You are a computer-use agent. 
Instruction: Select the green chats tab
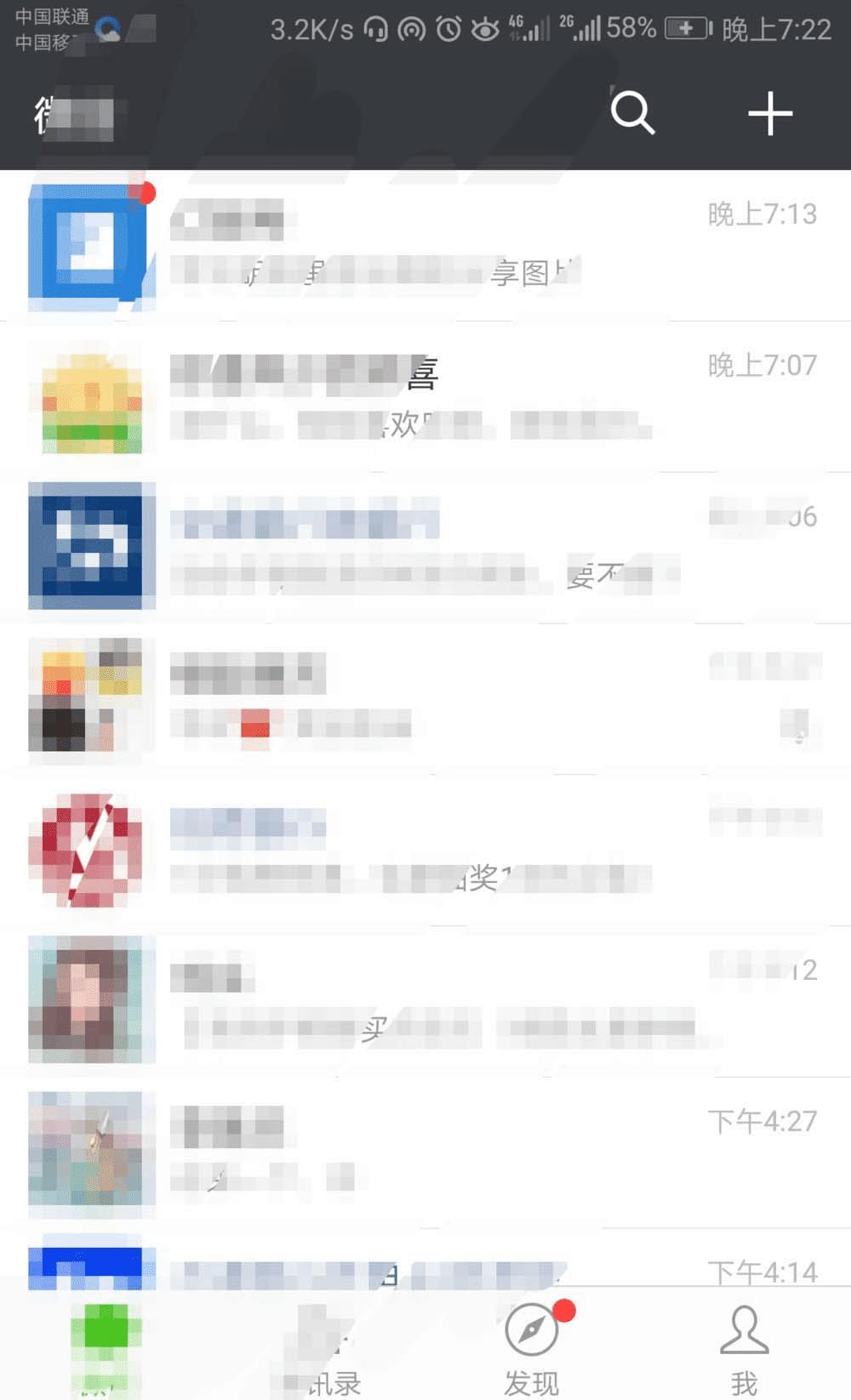pyautogui.click(x=106, y=1348)
